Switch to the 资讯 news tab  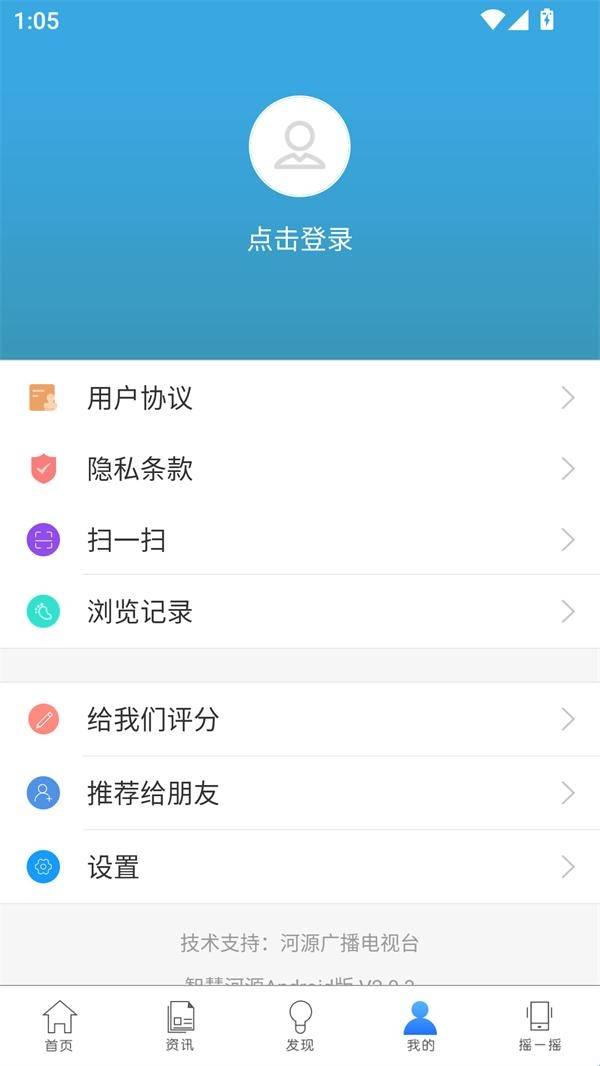[180, 1026]
